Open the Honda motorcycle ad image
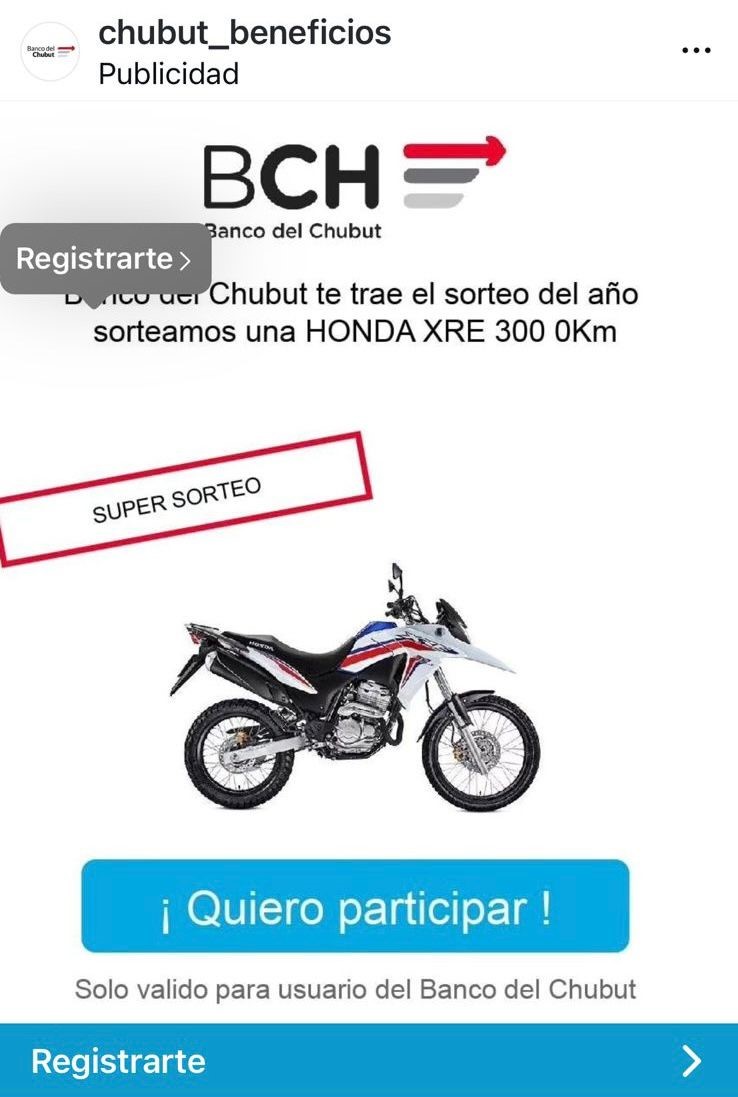The width and height of the screenshot is (738, 1097). 362,690
